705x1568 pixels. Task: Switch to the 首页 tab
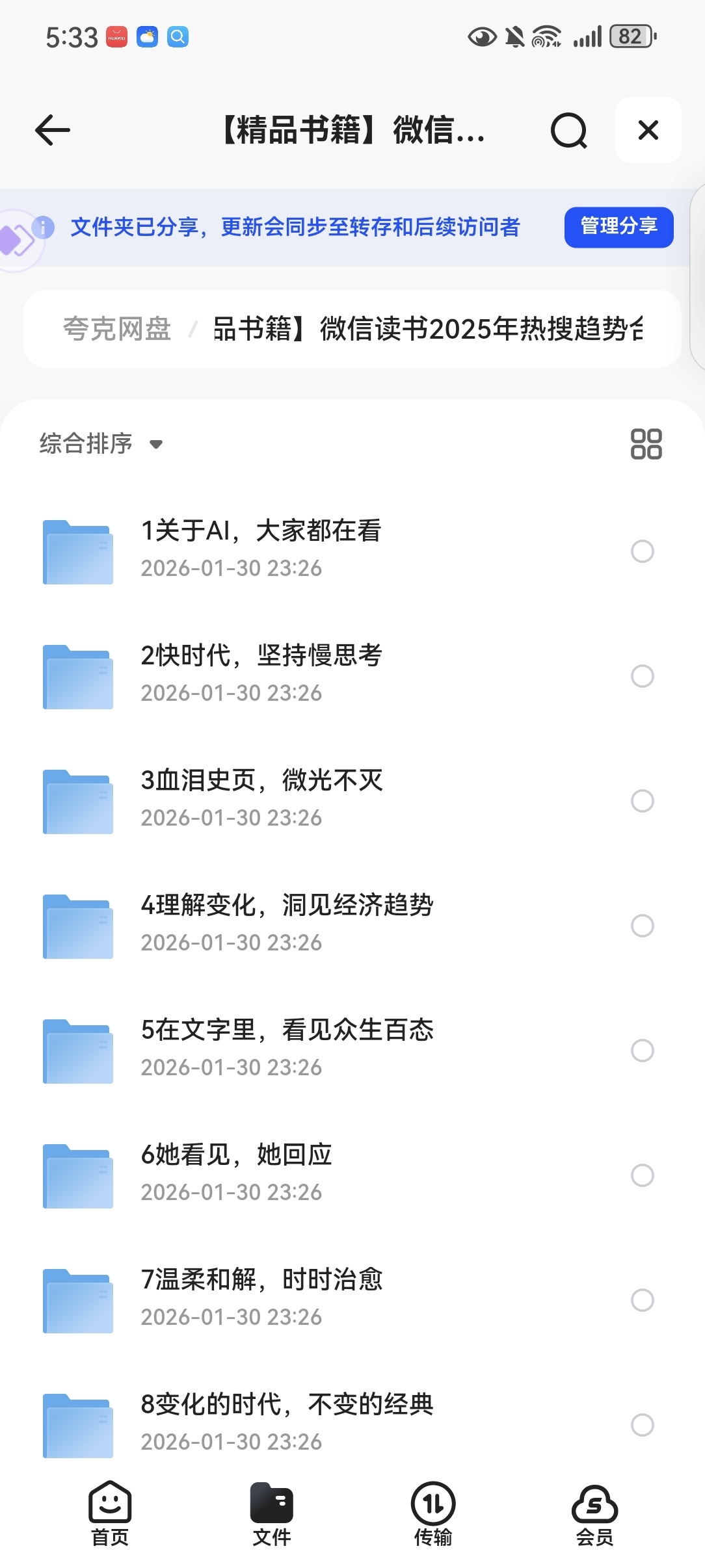pos(110,1515)
